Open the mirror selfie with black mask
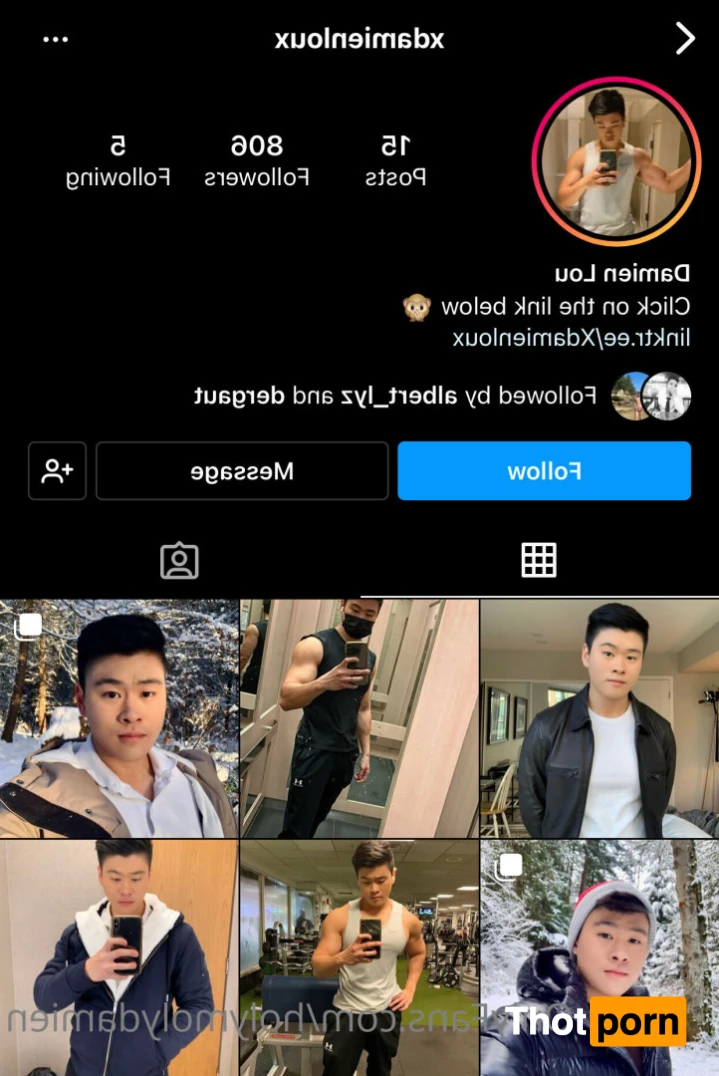 click(x=359, y=719)
